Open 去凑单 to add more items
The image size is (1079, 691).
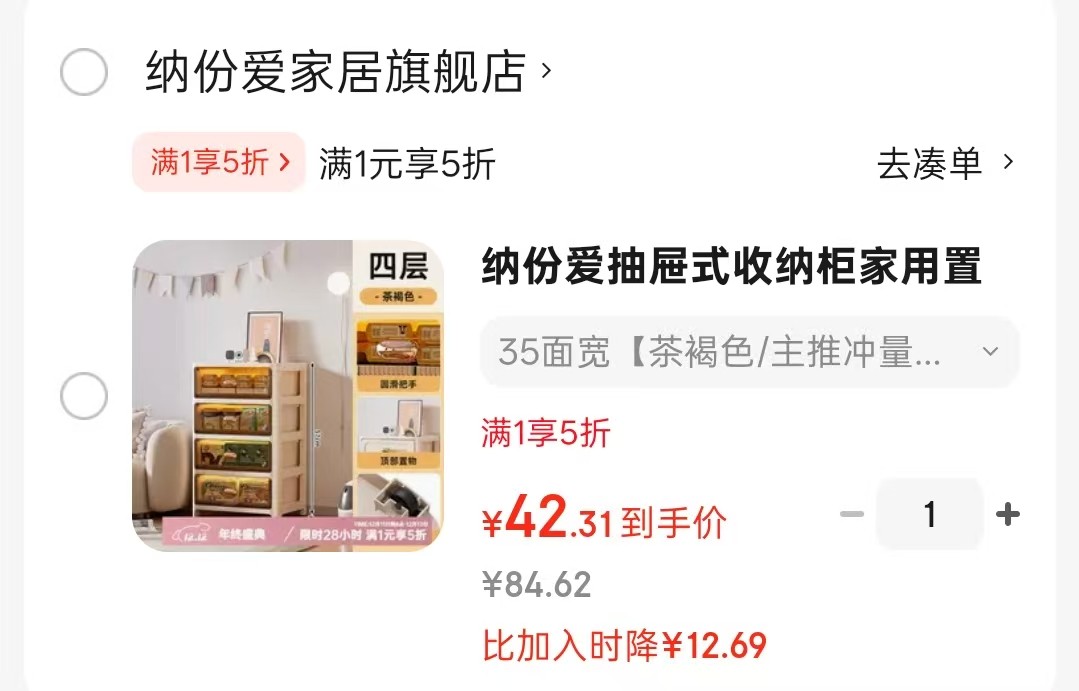pos(944,163)
